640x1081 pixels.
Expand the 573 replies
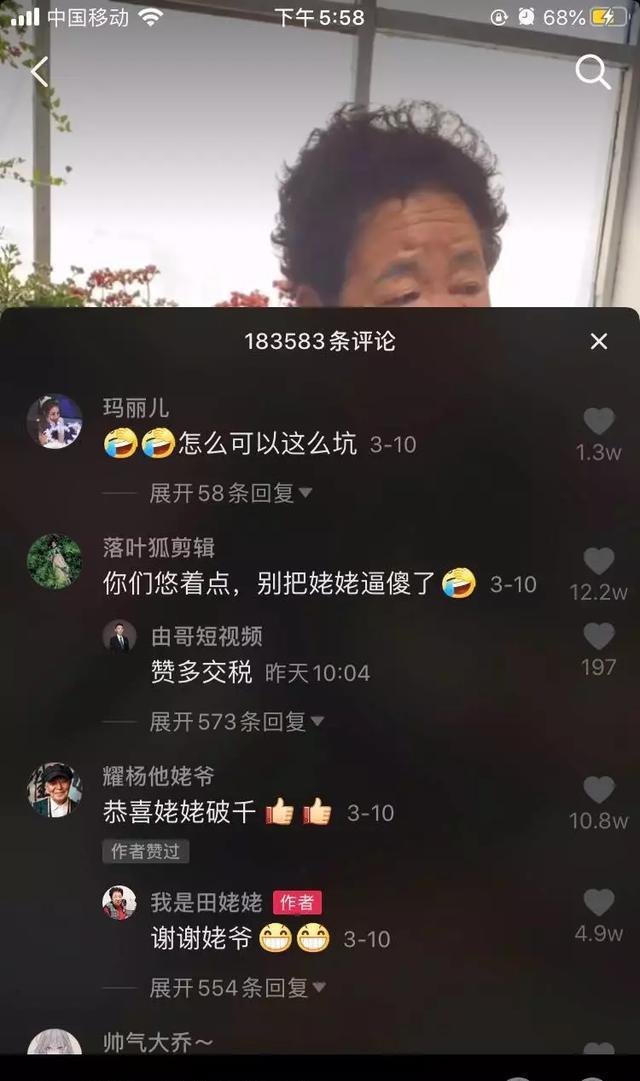[237, 721]
